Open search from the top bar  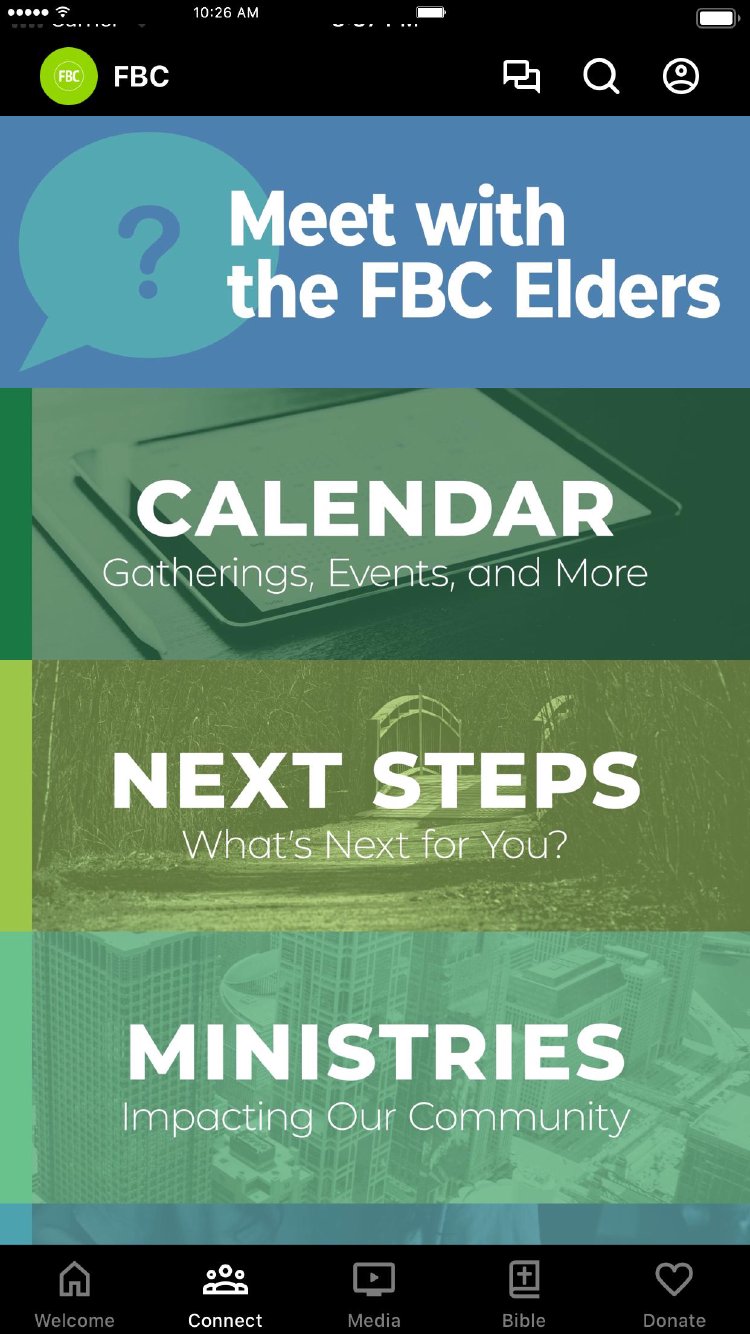coord(601,77)
